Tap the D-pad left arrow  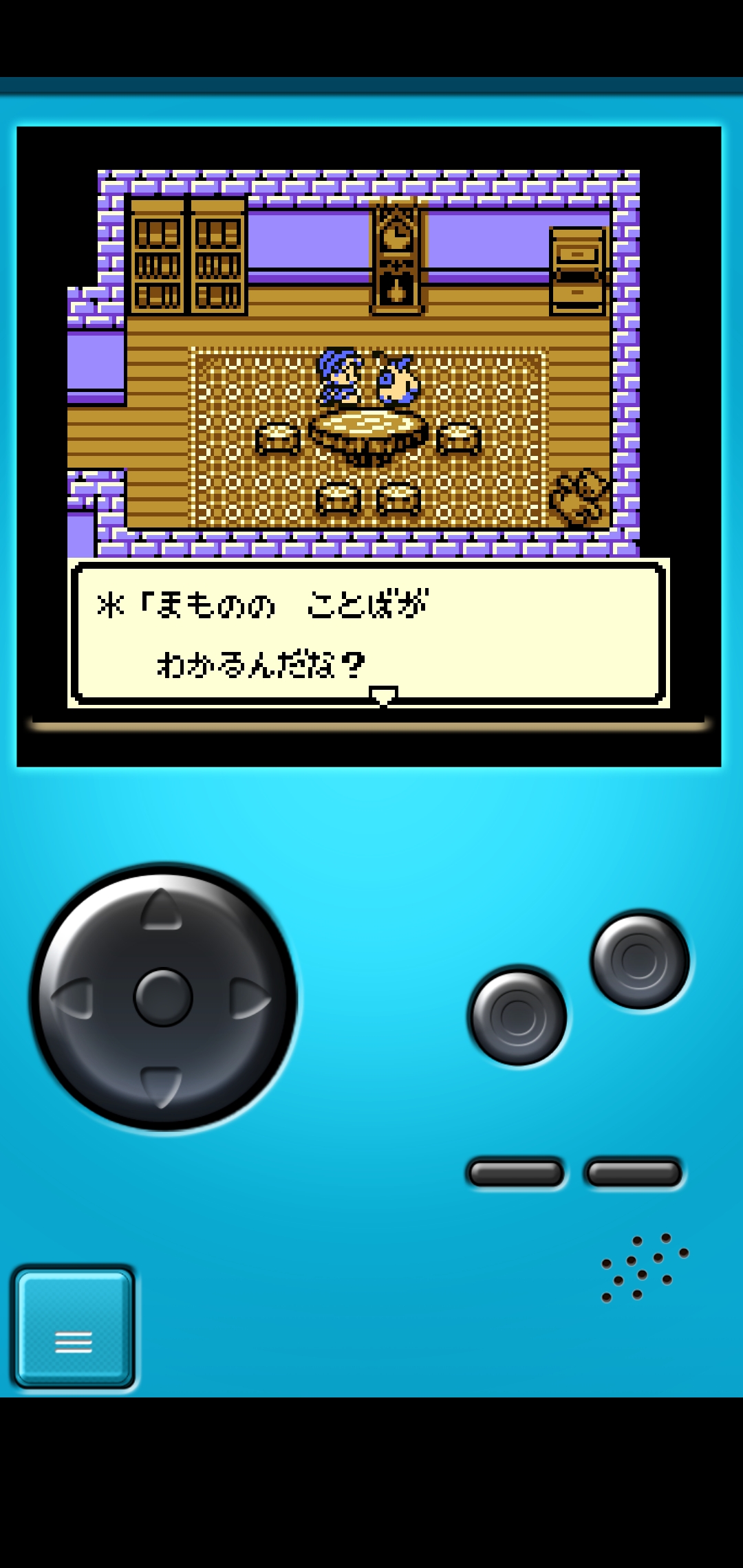point(73,998)
